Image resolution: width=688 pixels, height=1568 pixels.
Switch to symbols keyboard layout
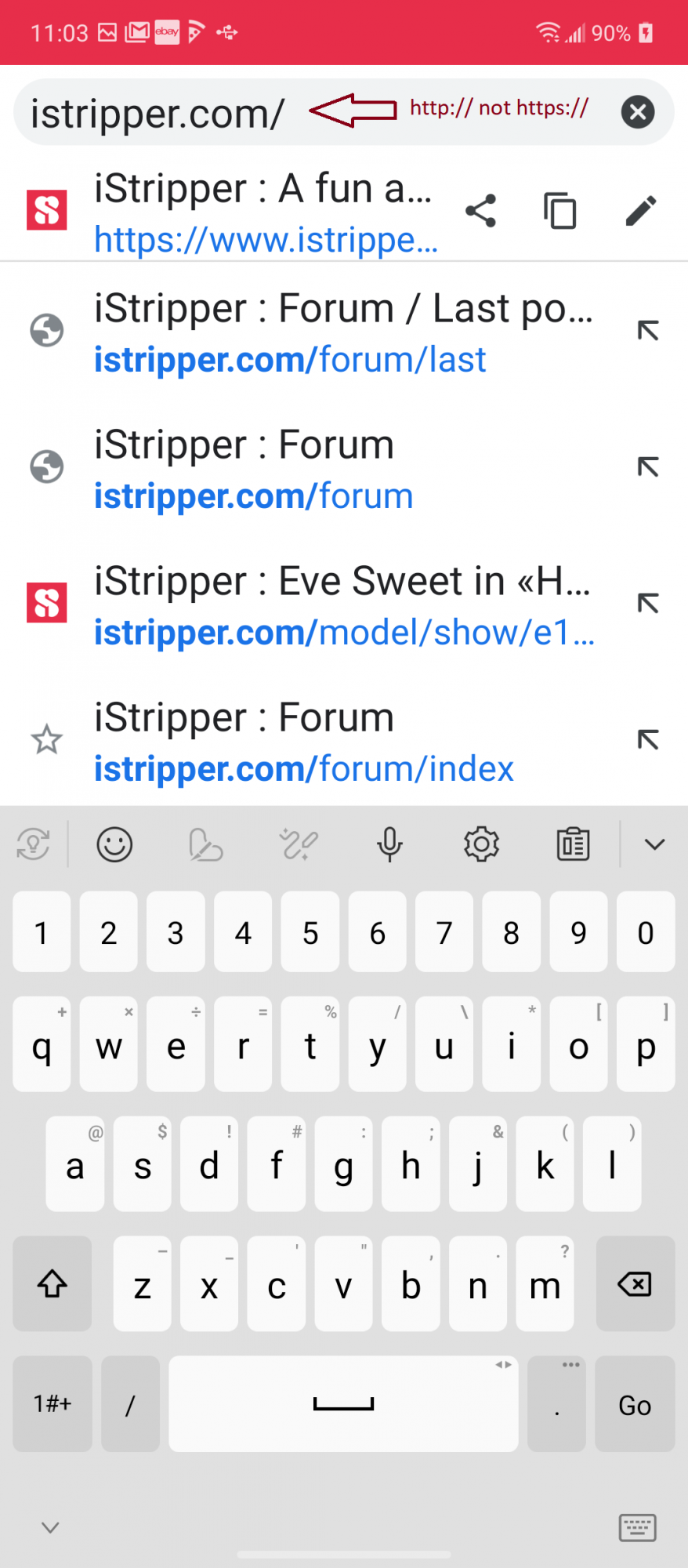pyautogui.click(x=53, y=1403)
